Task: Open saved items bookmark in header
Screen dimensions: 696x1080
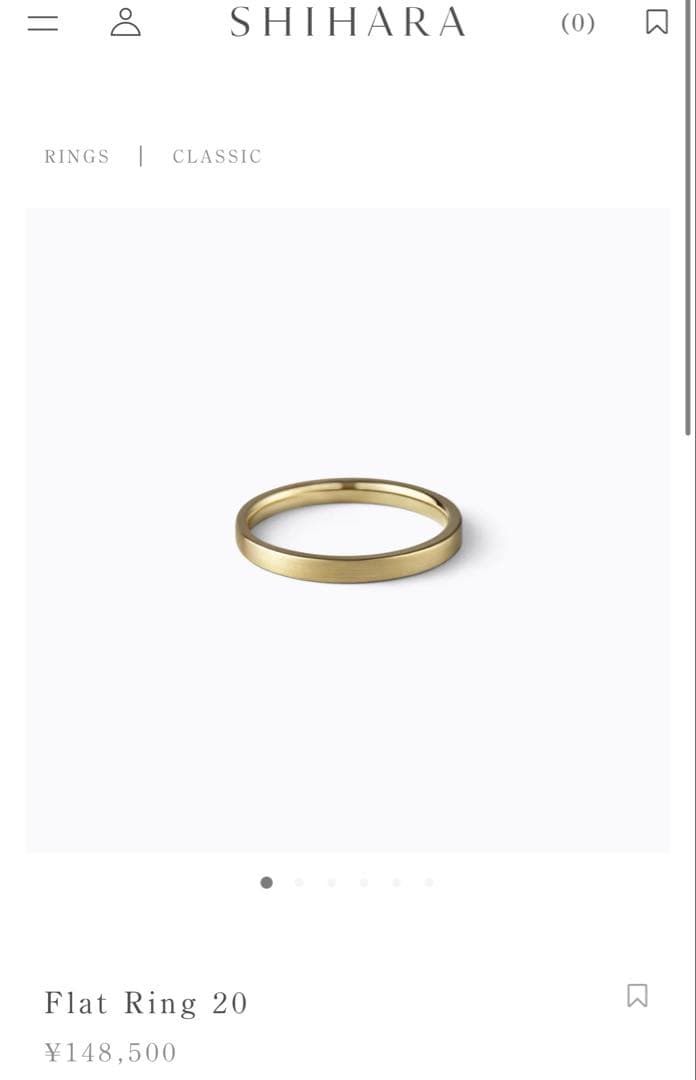Action: (x=657, y=22)
